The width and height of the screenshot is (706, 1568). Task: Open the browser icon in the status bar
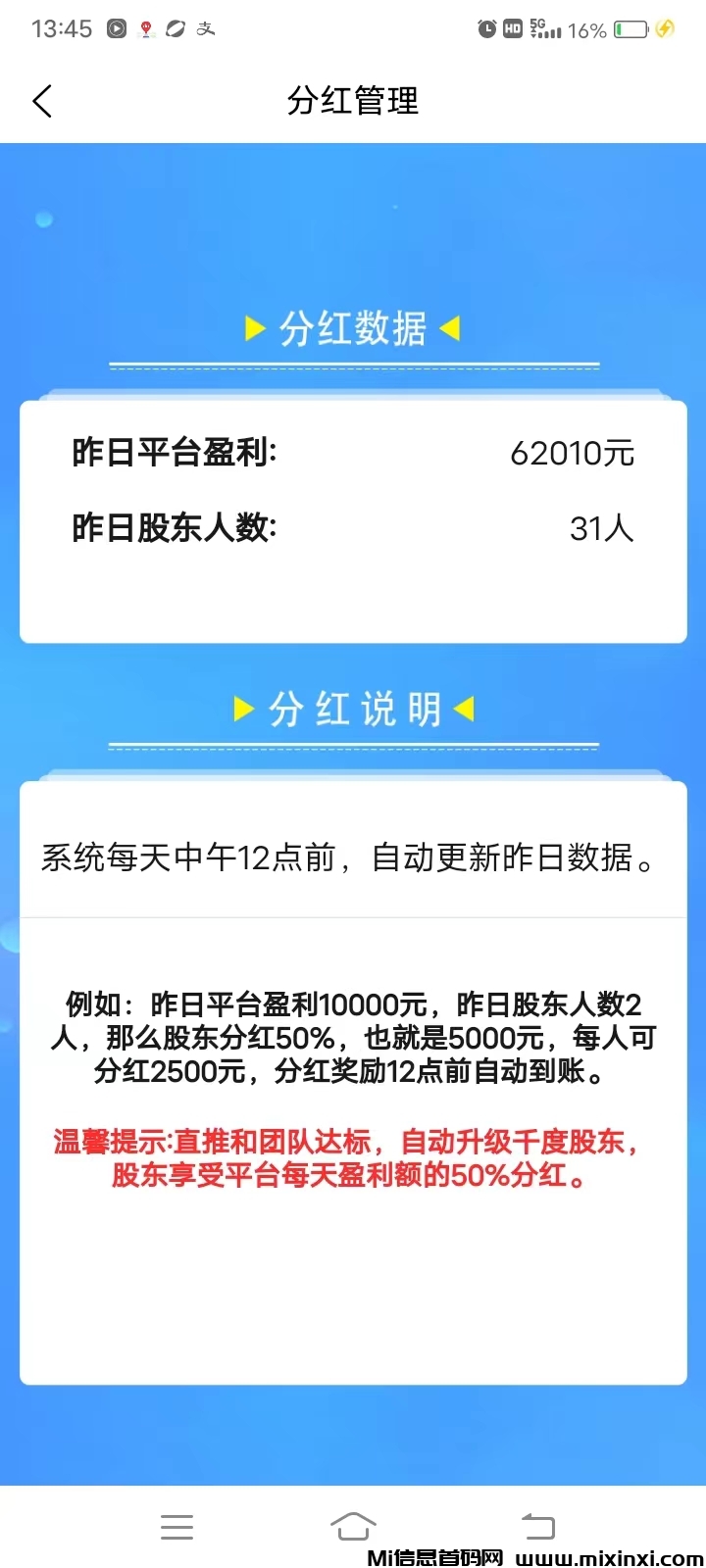(176, 29)
